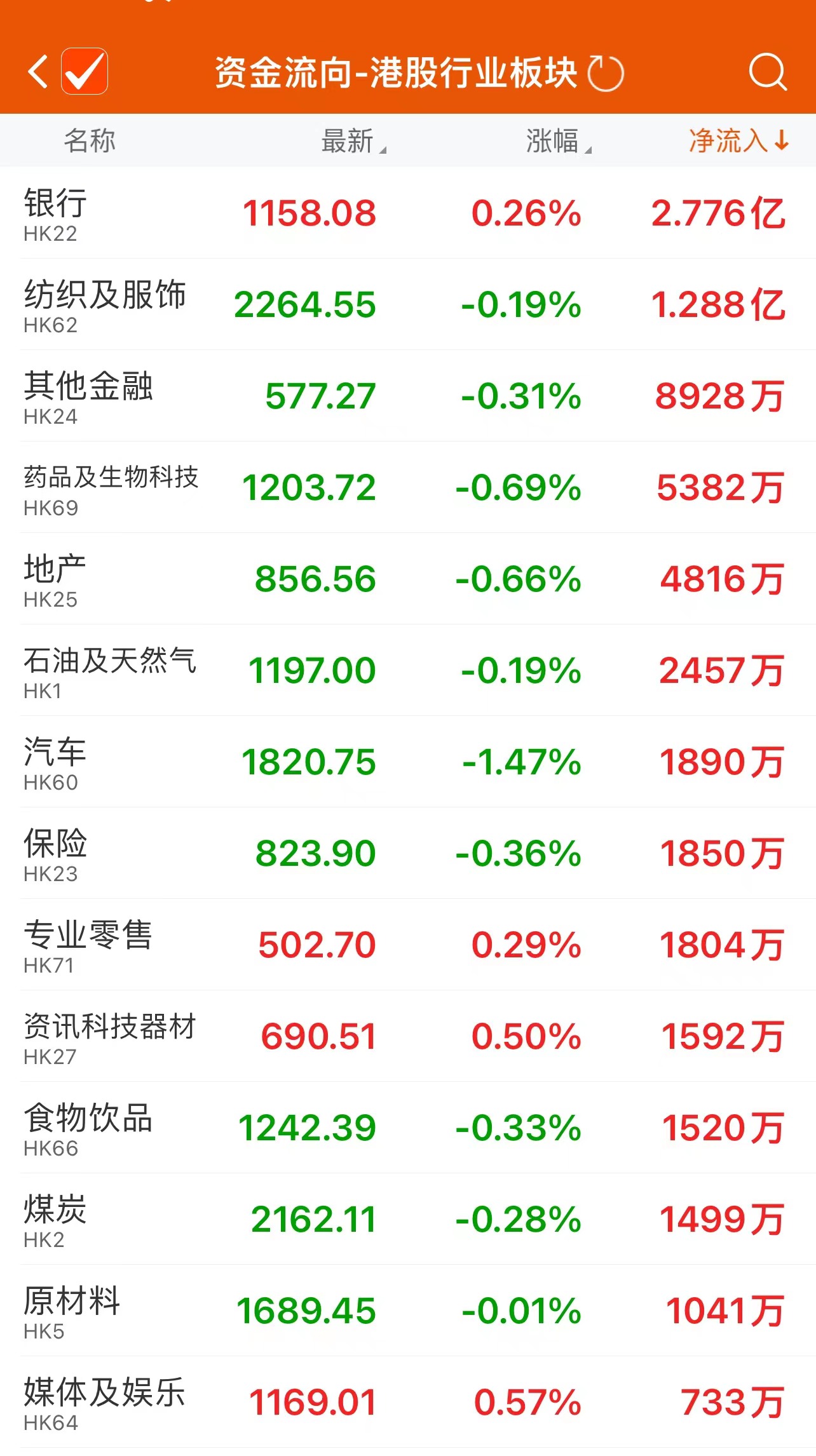The width and height of the screenshot is (816, 1456).
Task: Open the search magnifier icon
Action: tap(767, 72)
